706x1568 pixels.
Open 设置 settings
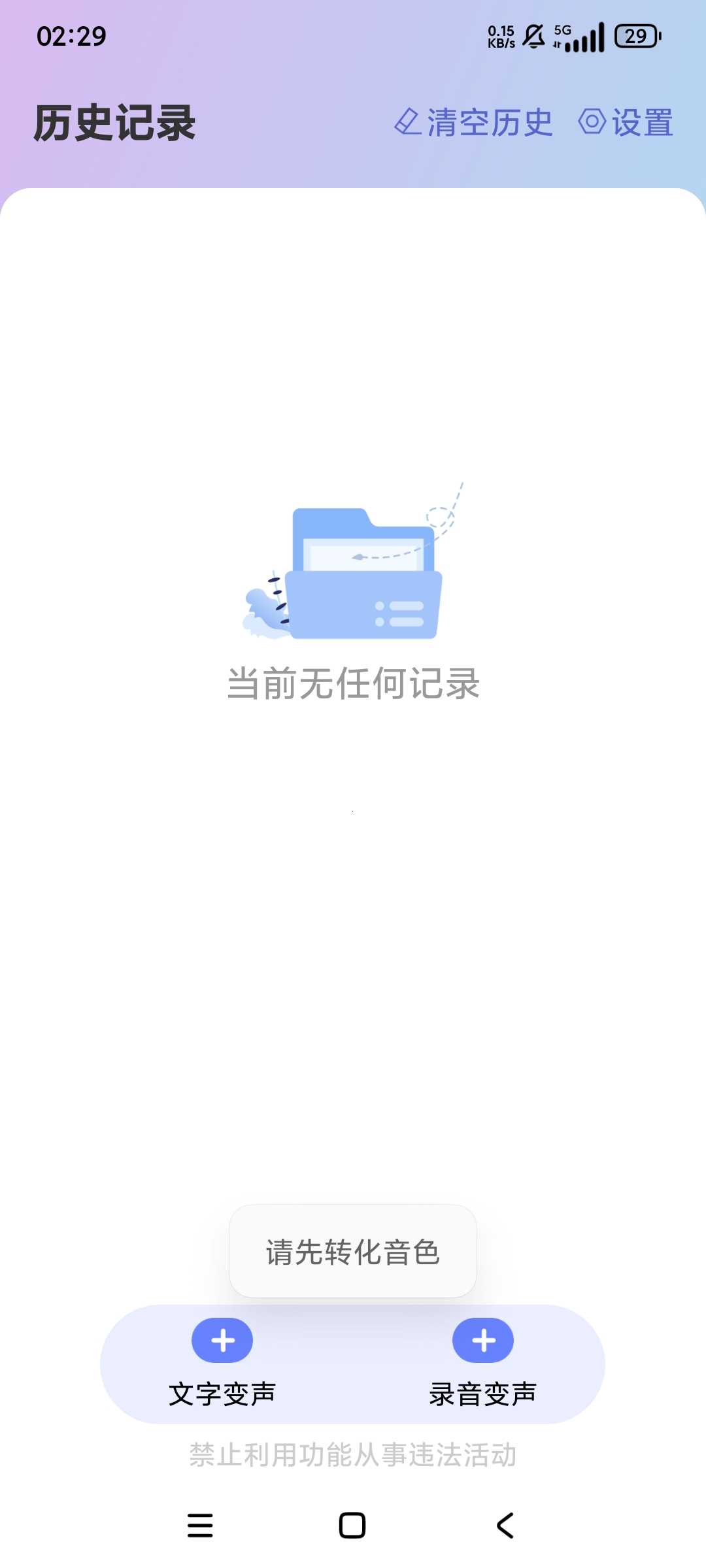point(626,122)
